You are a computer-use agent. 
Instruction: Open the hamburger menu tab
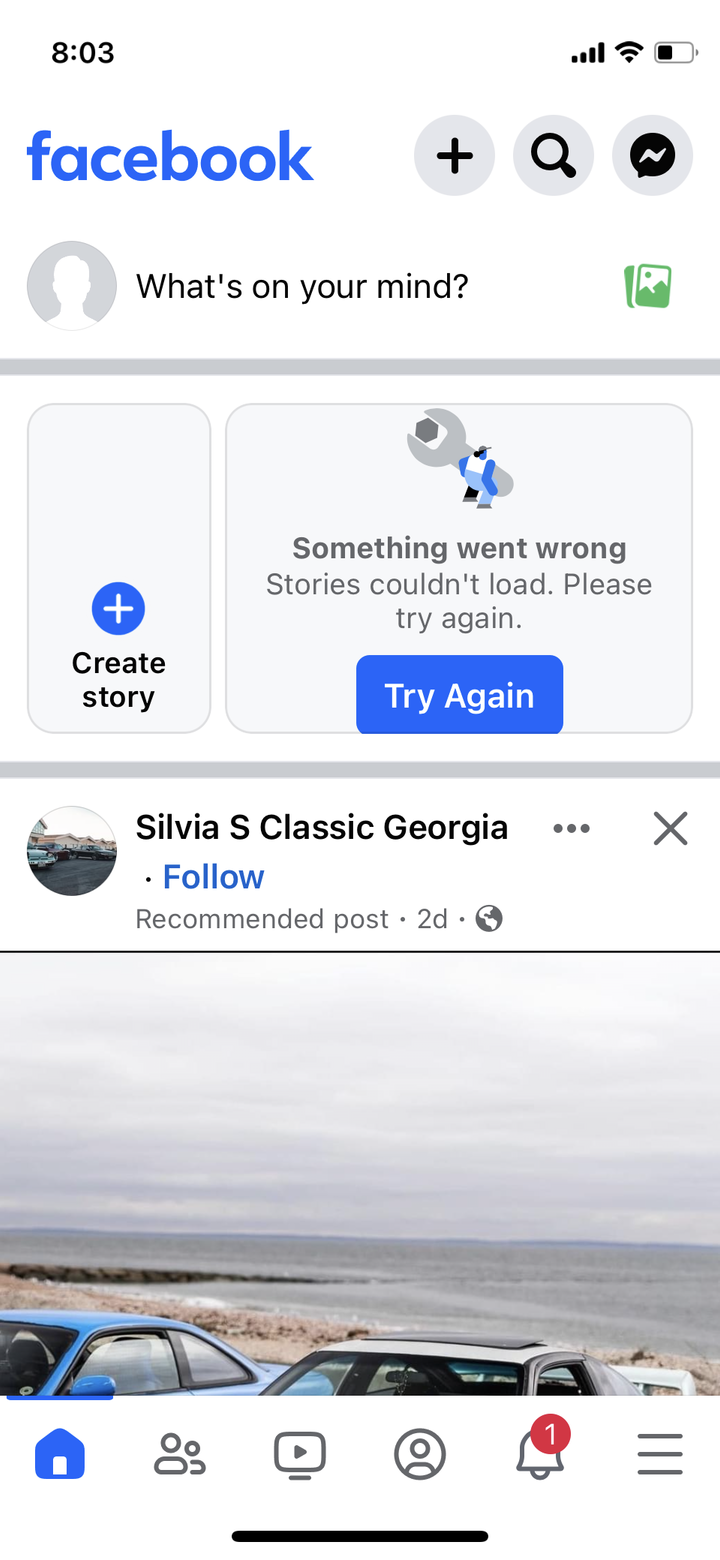(660, 1455)
